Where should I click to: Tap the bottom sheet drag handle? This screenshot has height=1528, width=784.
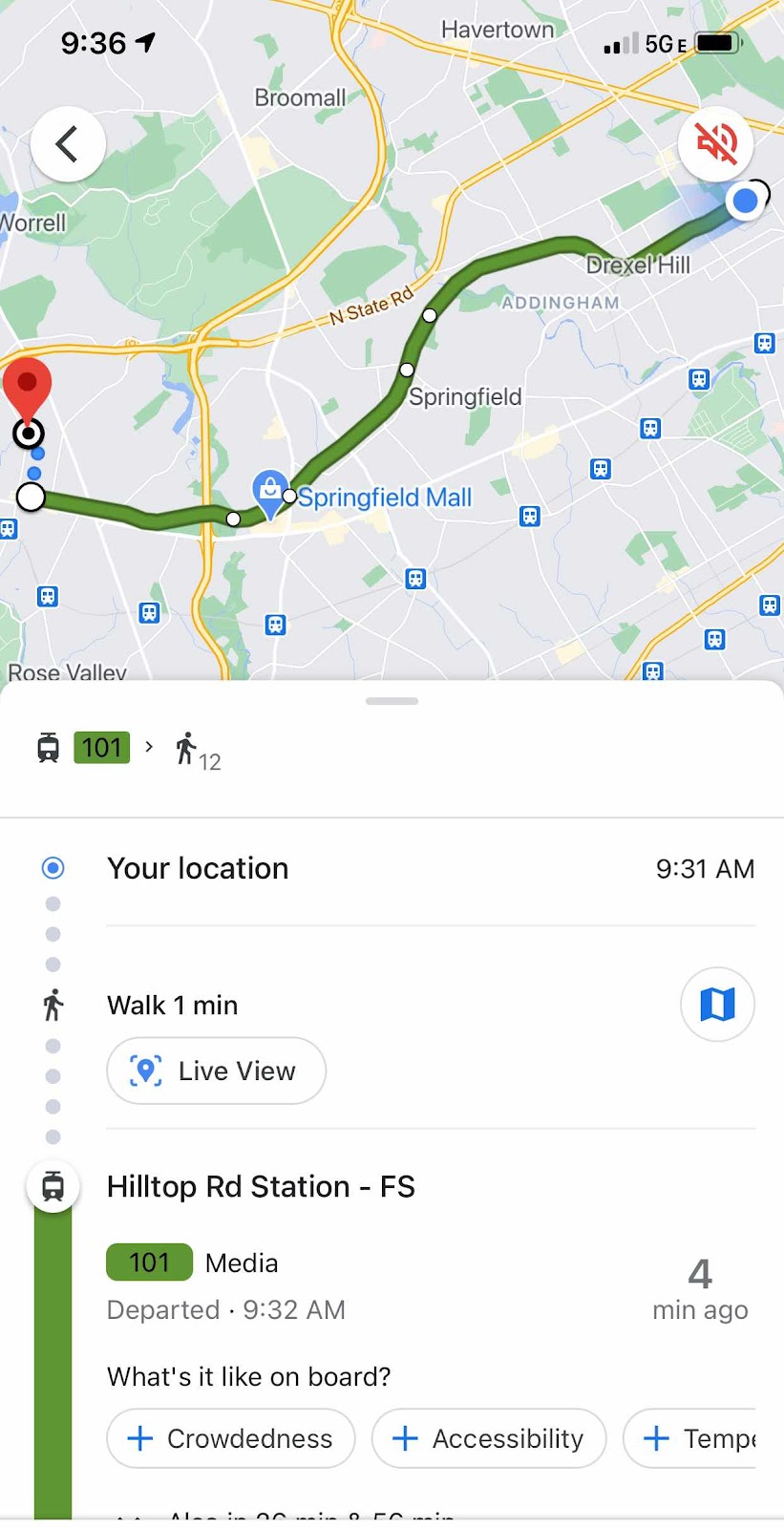pos(392,701)
